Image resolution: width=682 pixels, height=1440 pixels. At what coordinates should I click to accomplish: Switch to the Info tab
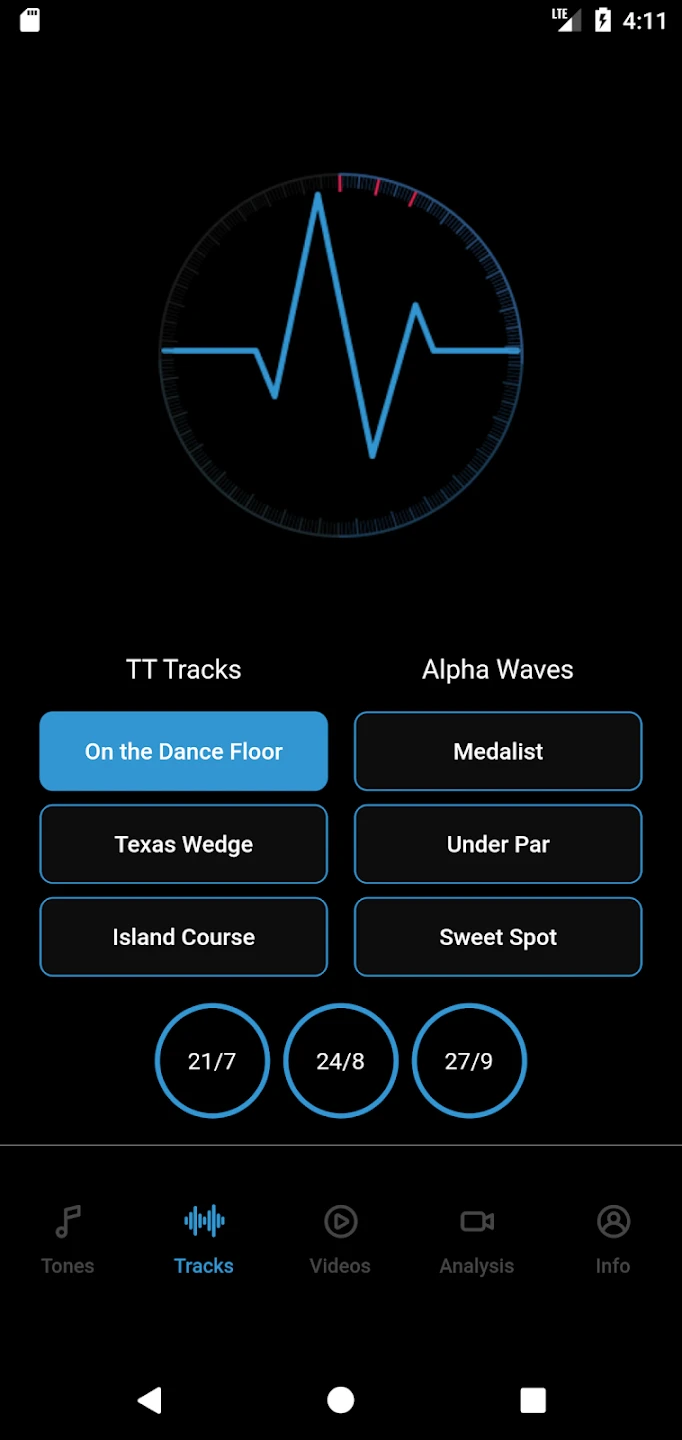tap(613, 1240)
